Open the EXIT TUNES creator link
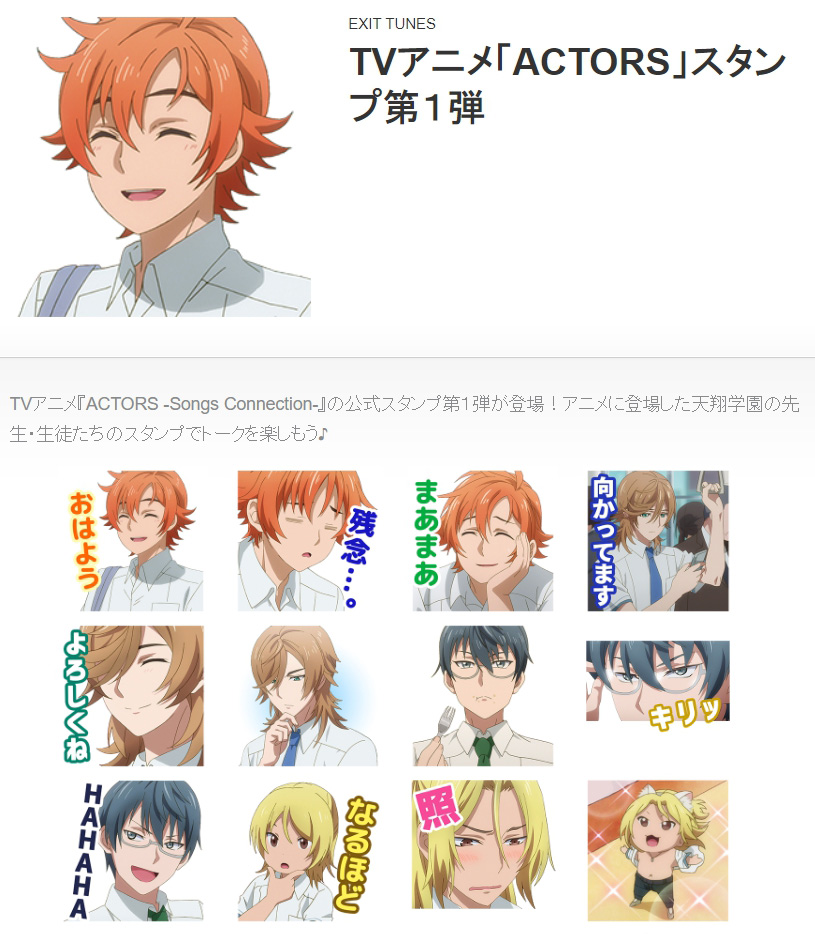 pos(392,24)
